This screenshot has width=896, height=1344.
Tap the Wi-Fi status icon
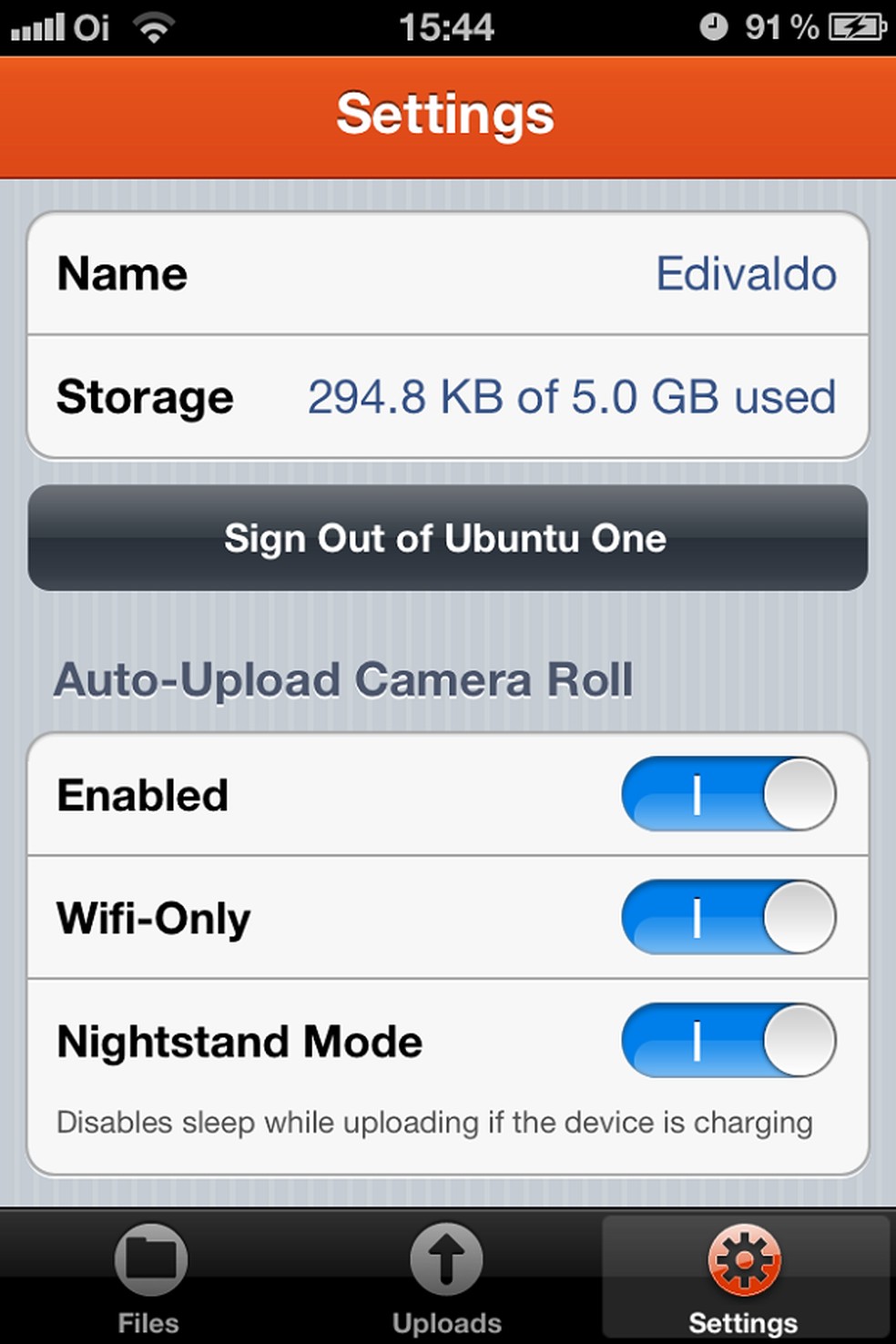(150, 27)
